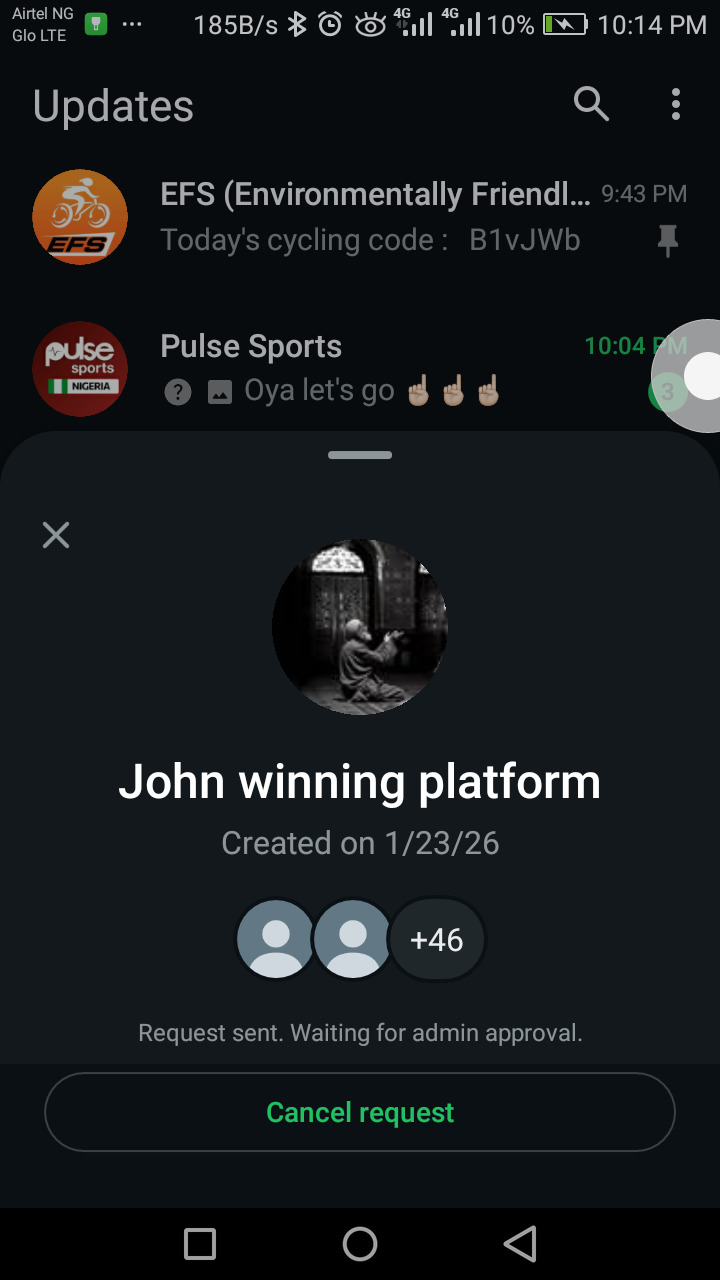Go to the system home screen

[360, 1244]
